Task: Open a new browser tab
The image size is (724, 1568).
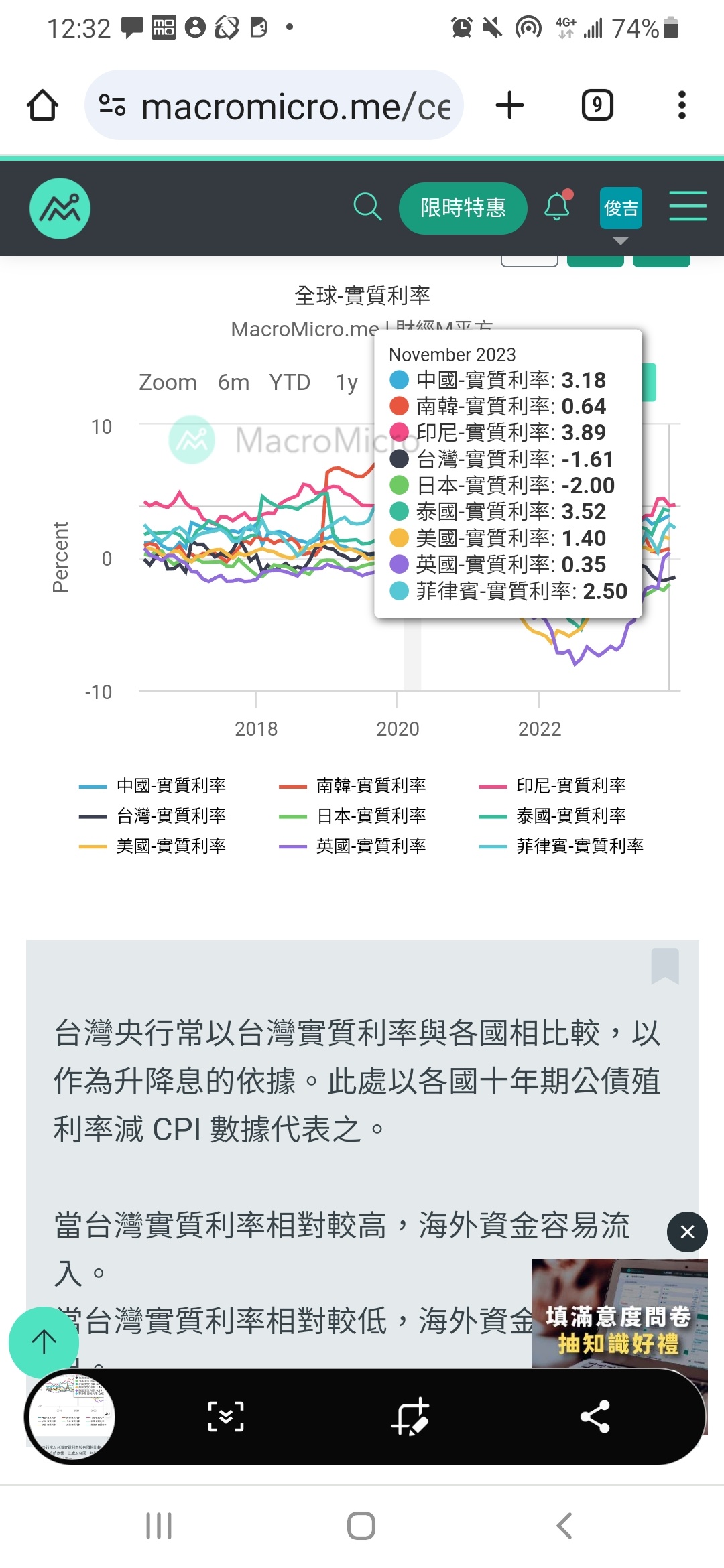Action: [x=509, y=105]
